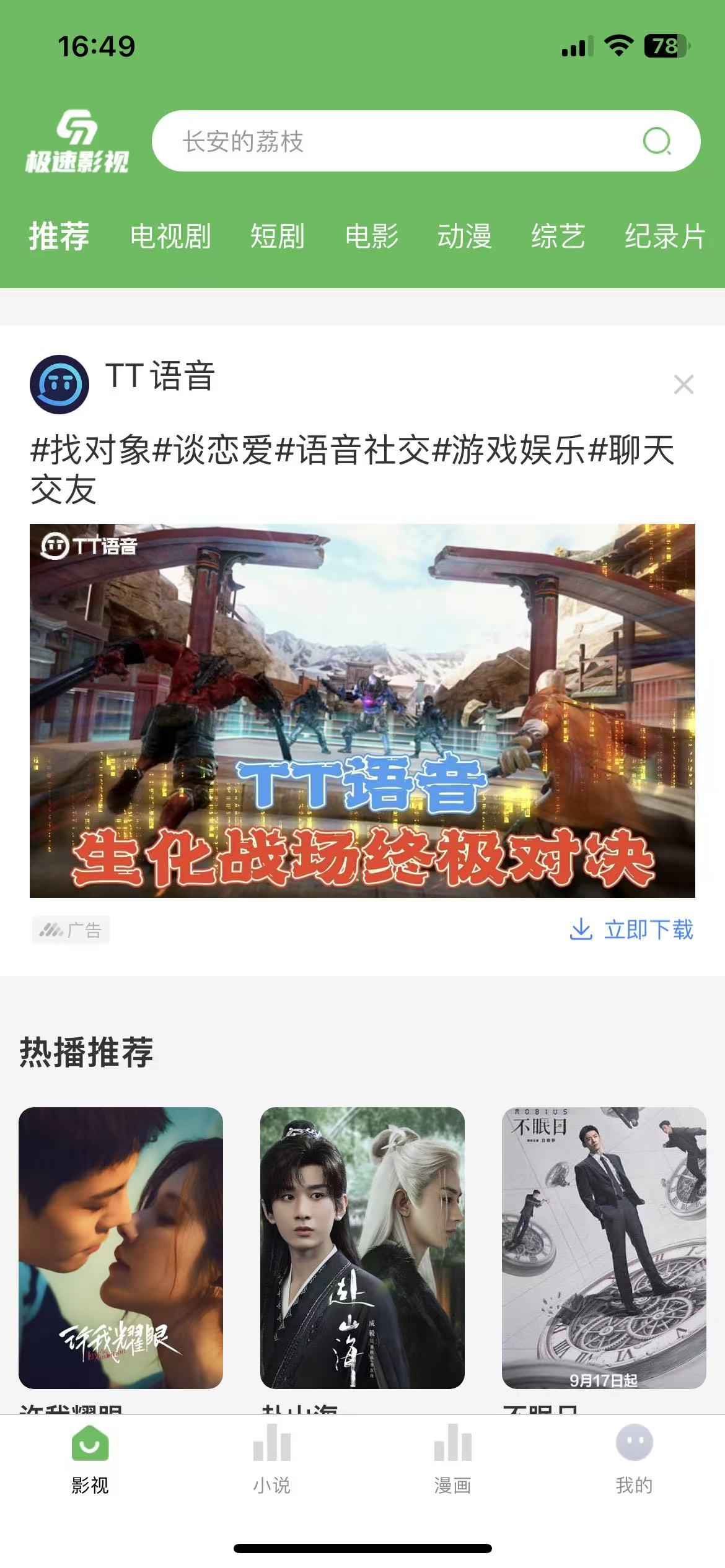This screenshot has width=725, height=1568.
Task: Tap the 影视 bottom tab
Action: [90, 1459]
